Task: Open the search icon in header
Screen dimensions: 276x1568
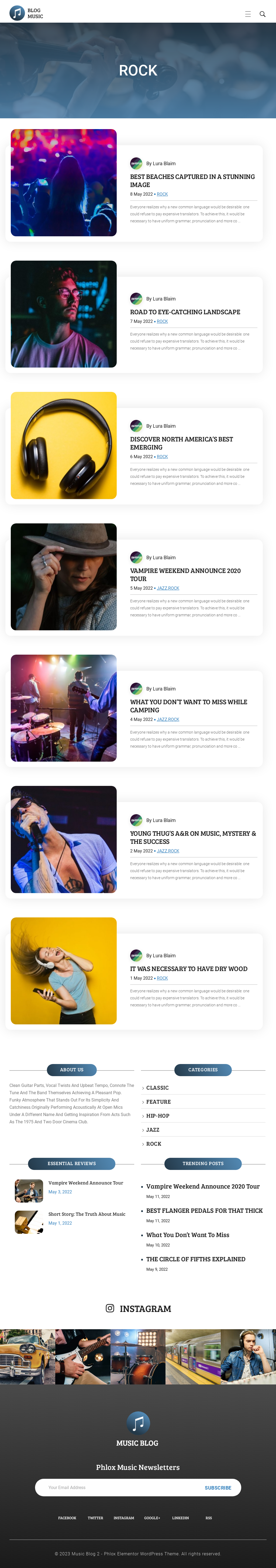Action: 263,14
